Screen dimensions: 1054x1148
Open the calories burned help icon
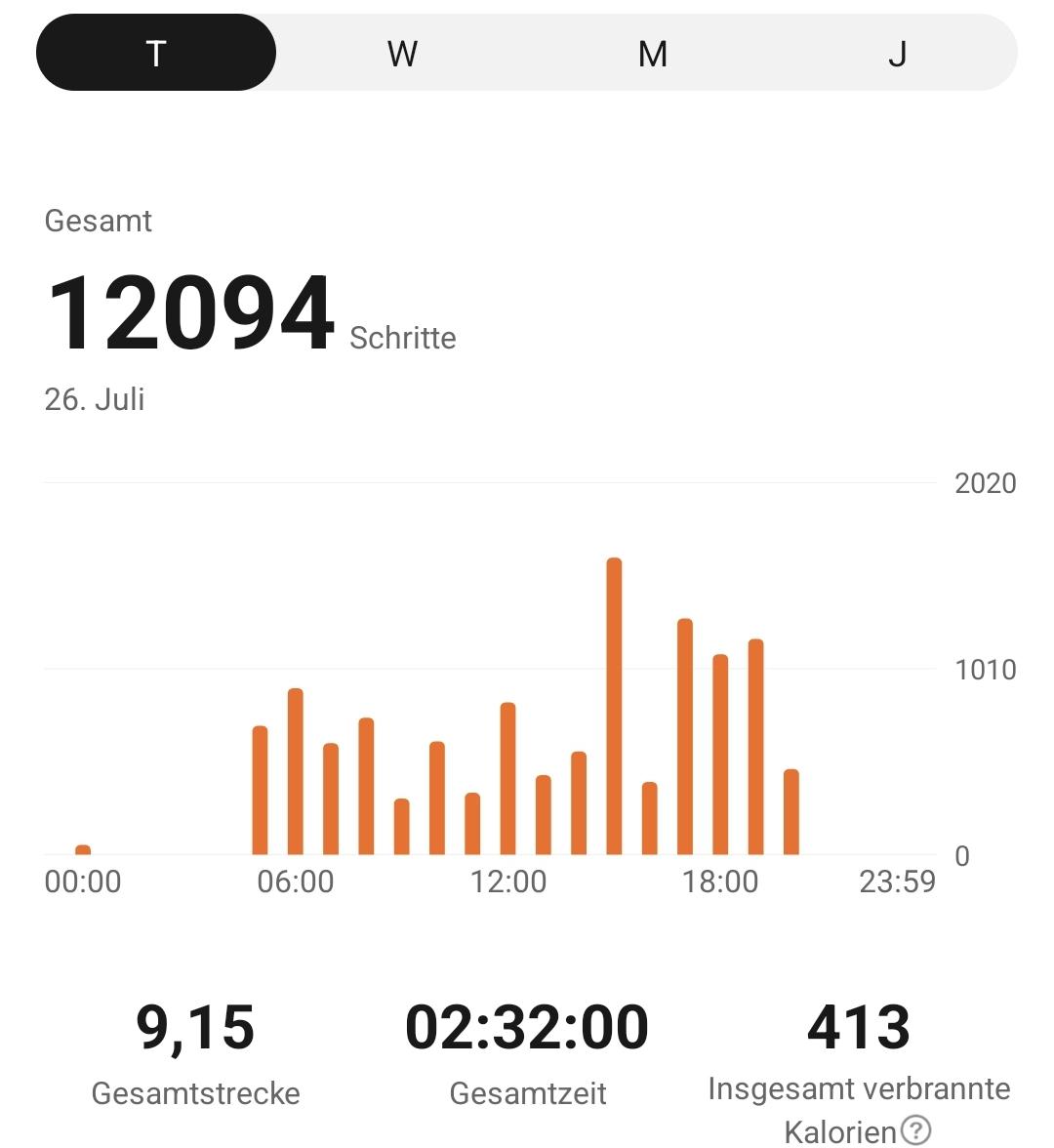(915, 1130)
